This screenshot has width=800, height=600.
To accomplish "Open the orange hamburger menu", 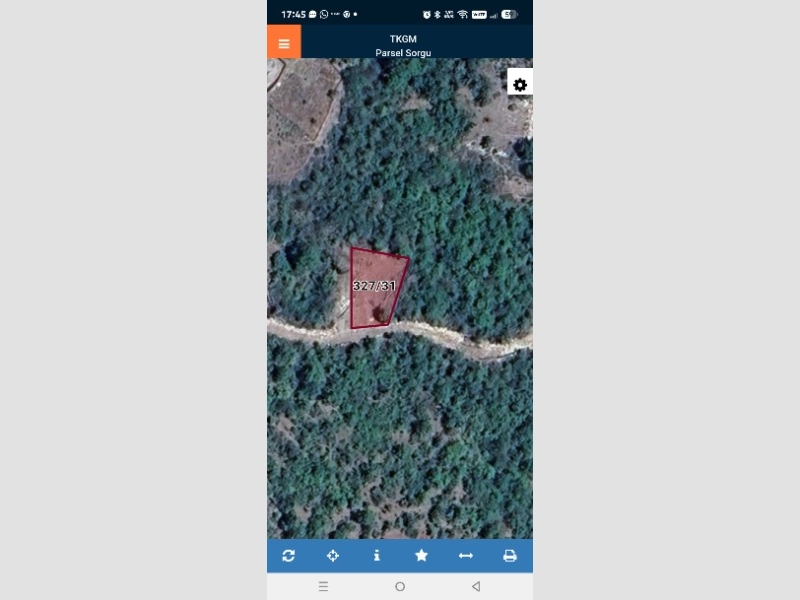I will 284,43.
